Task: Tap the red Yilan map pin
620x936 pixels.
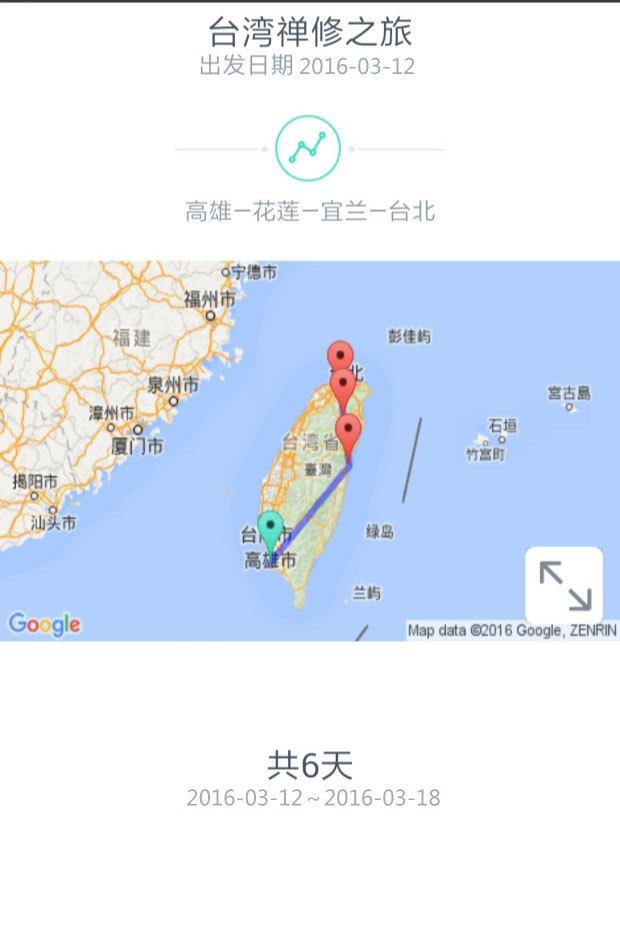Action: pos(343,385)
